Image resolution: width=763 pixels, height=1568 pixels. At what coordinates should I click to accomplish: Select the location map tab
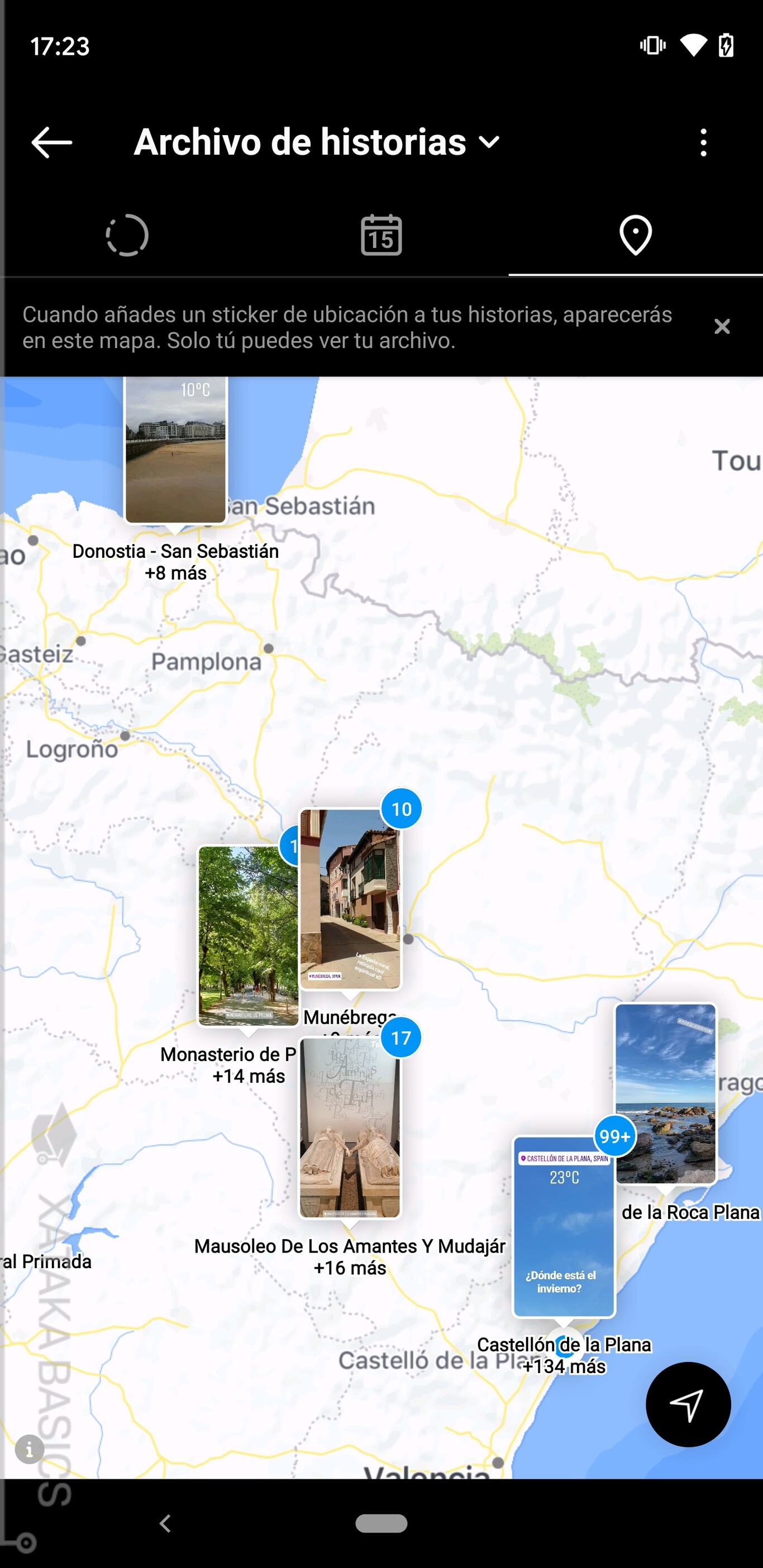(x=636, y=235)
